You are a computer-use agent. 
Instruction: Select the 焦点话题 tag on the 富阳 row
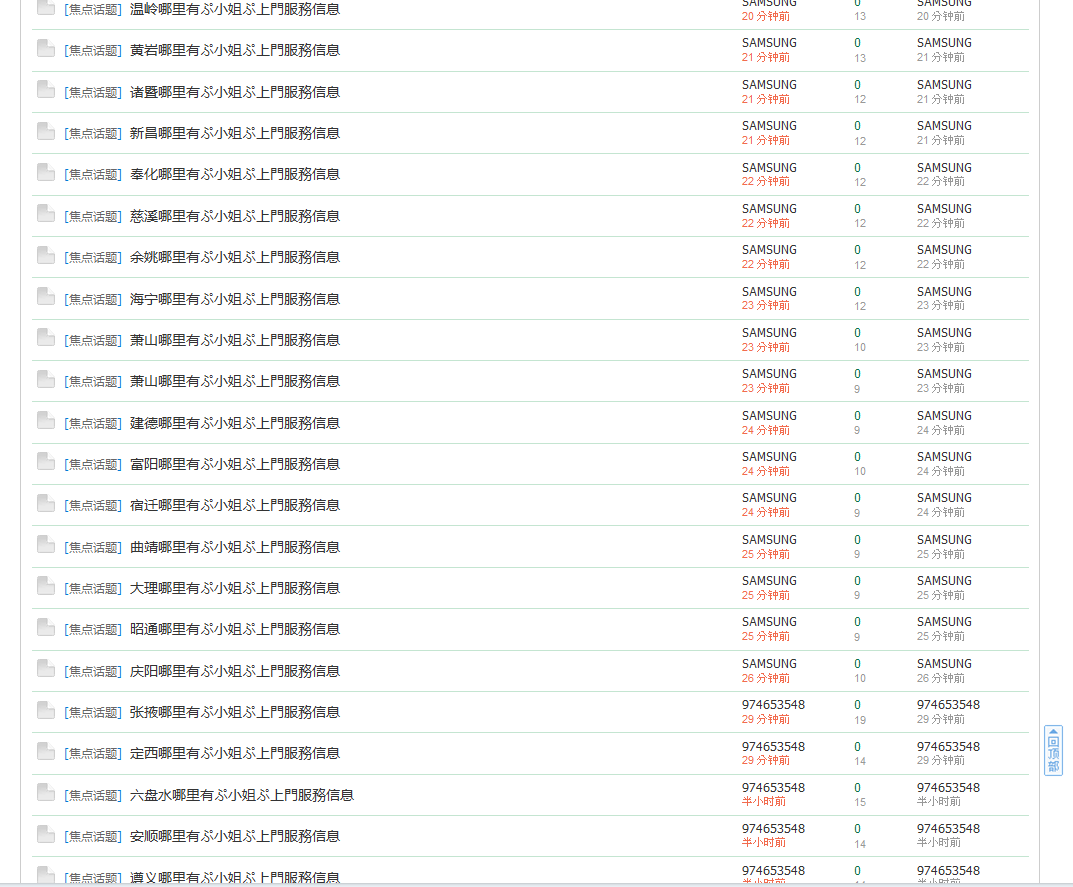pos(93,465)
